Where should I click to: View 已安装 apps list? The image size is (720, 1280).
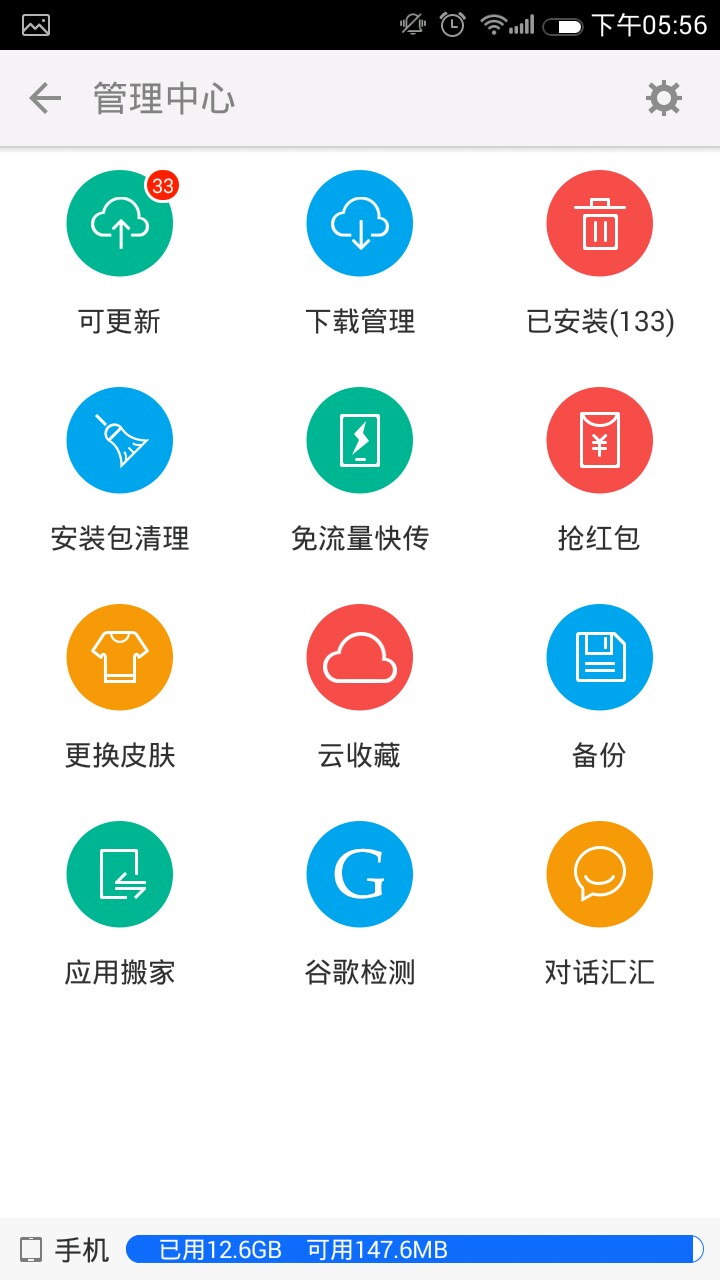coord(600,224)
